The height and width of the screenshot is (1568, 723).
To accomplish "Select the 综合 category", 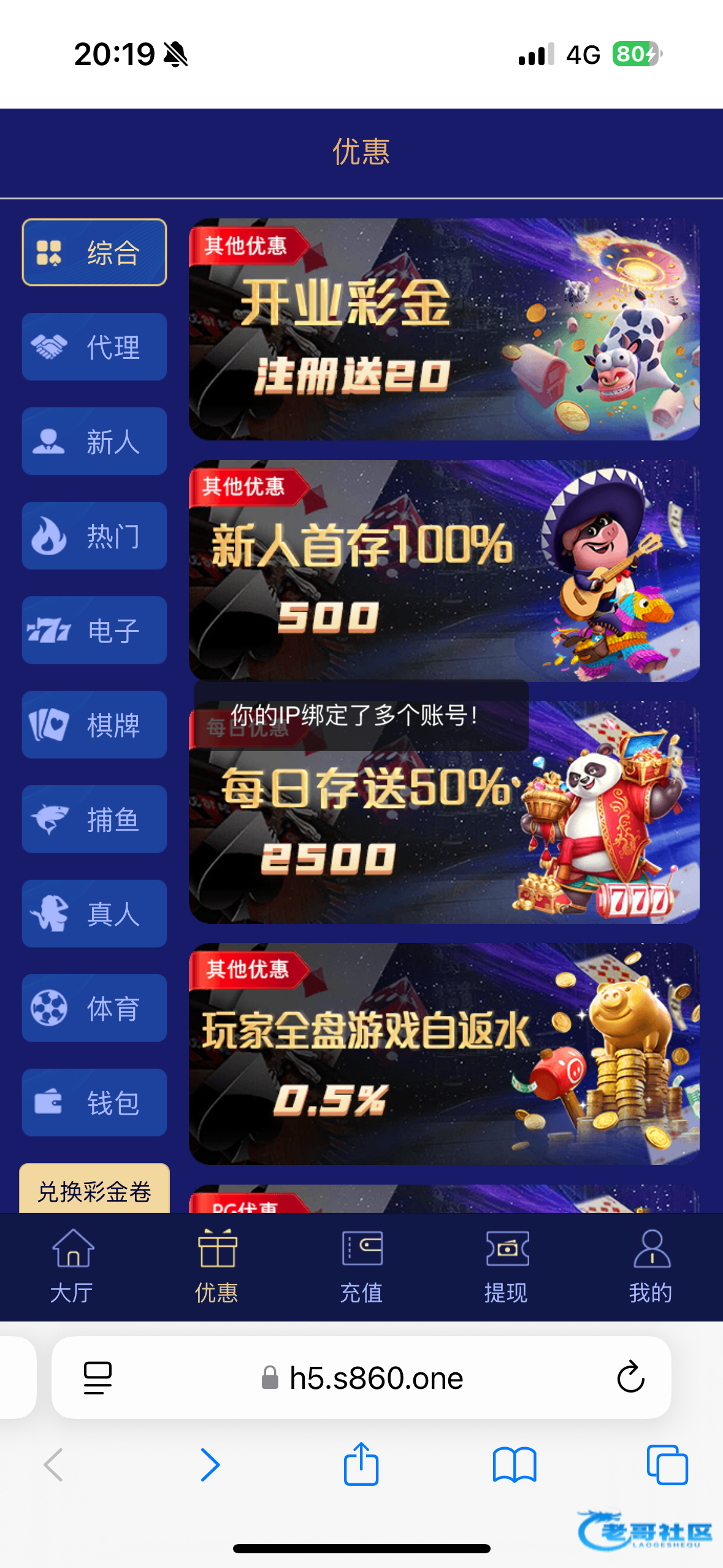I will (94, 252).
